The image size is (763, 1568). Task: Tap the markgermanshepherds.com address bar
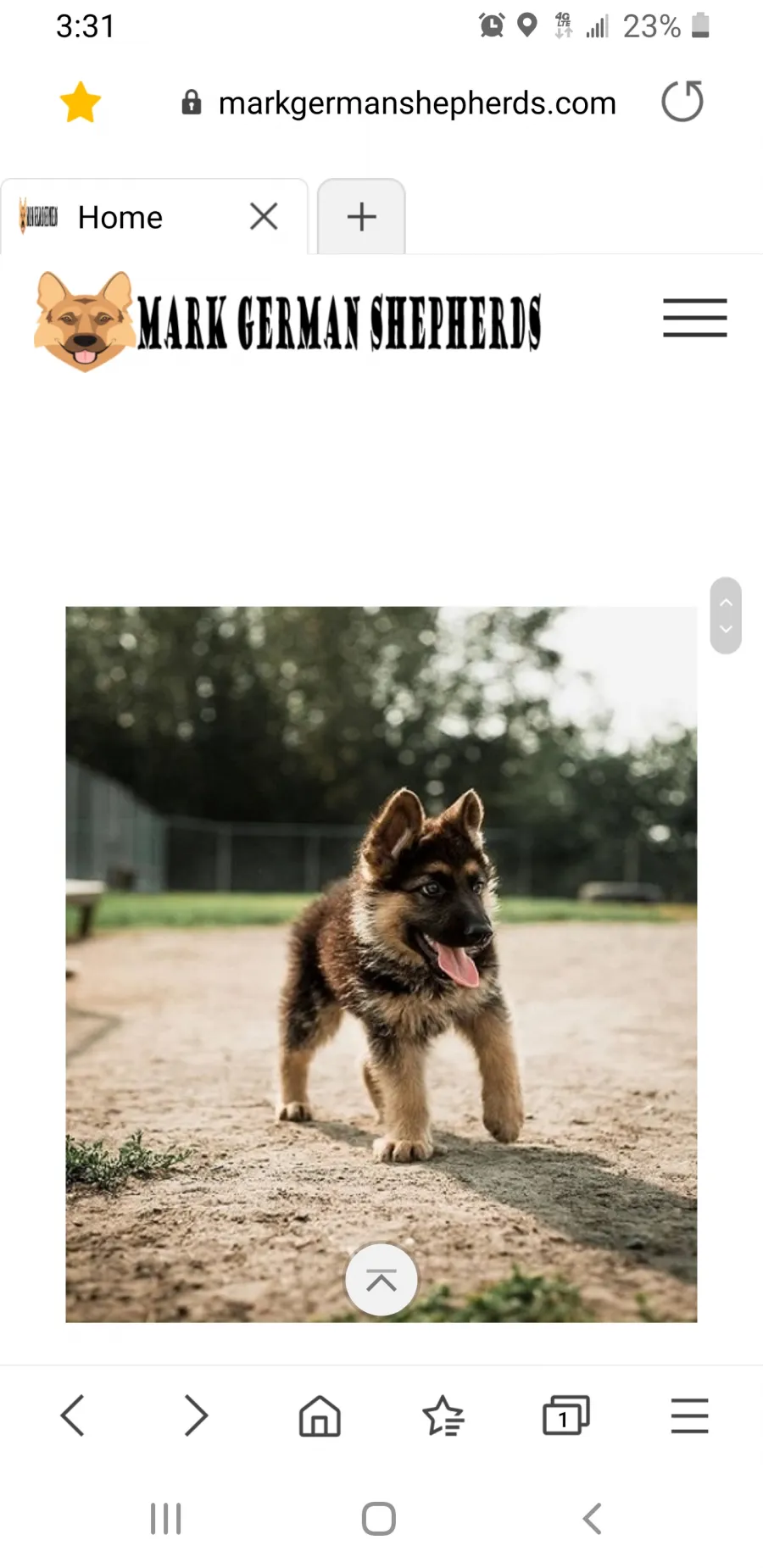coord(398,103)
